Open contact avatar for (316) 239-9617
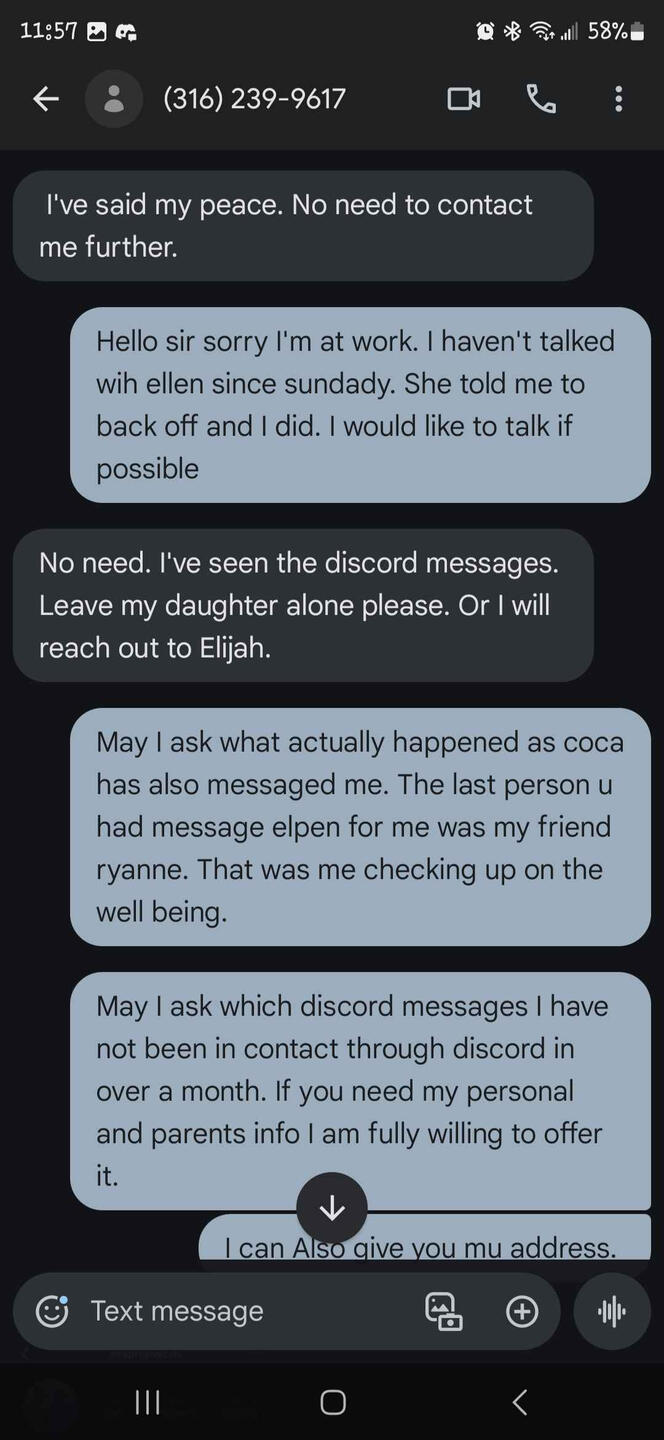 [114, 98]
